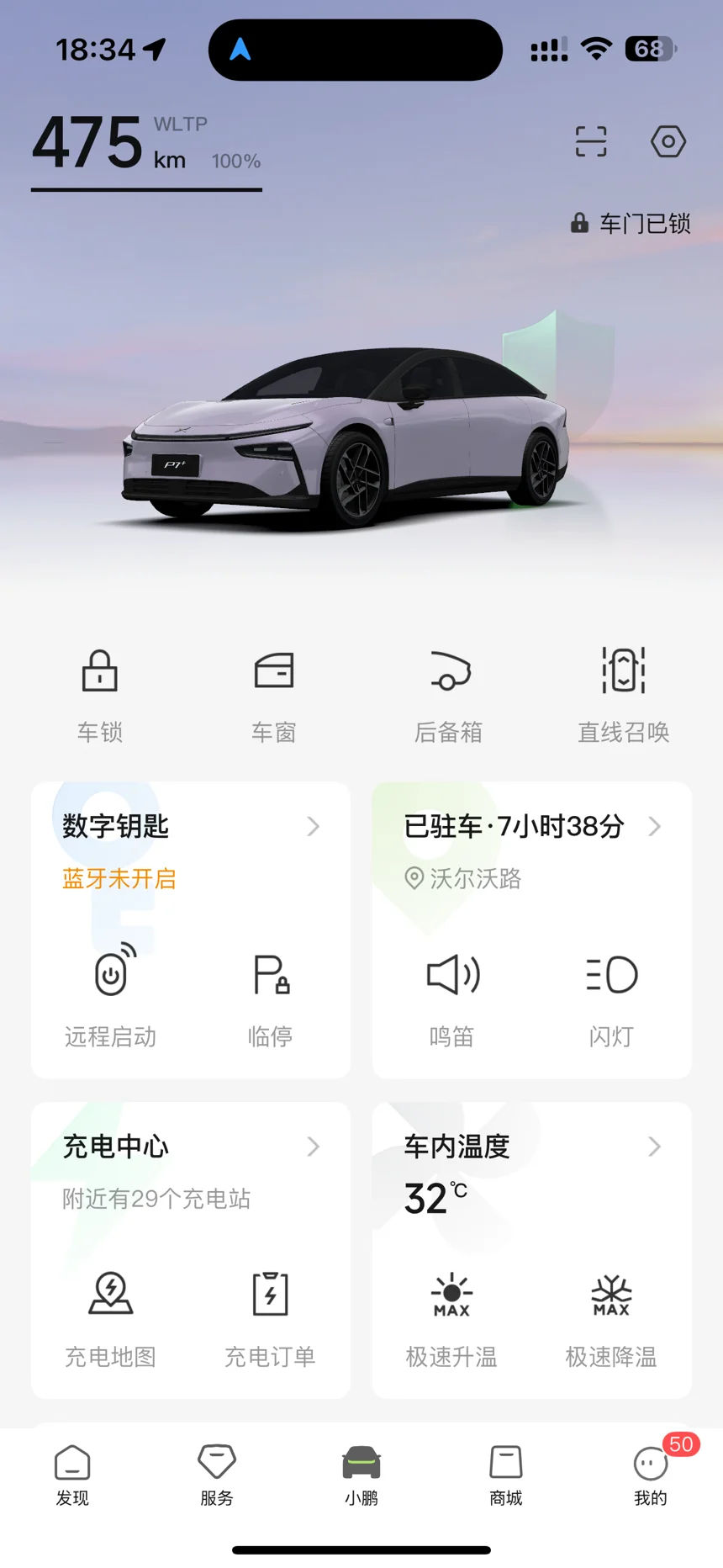Open the 车内温度 cabin temperature card
Image resolution: width=723 pixels, height=1568 pixels.
click(531, 1147)
